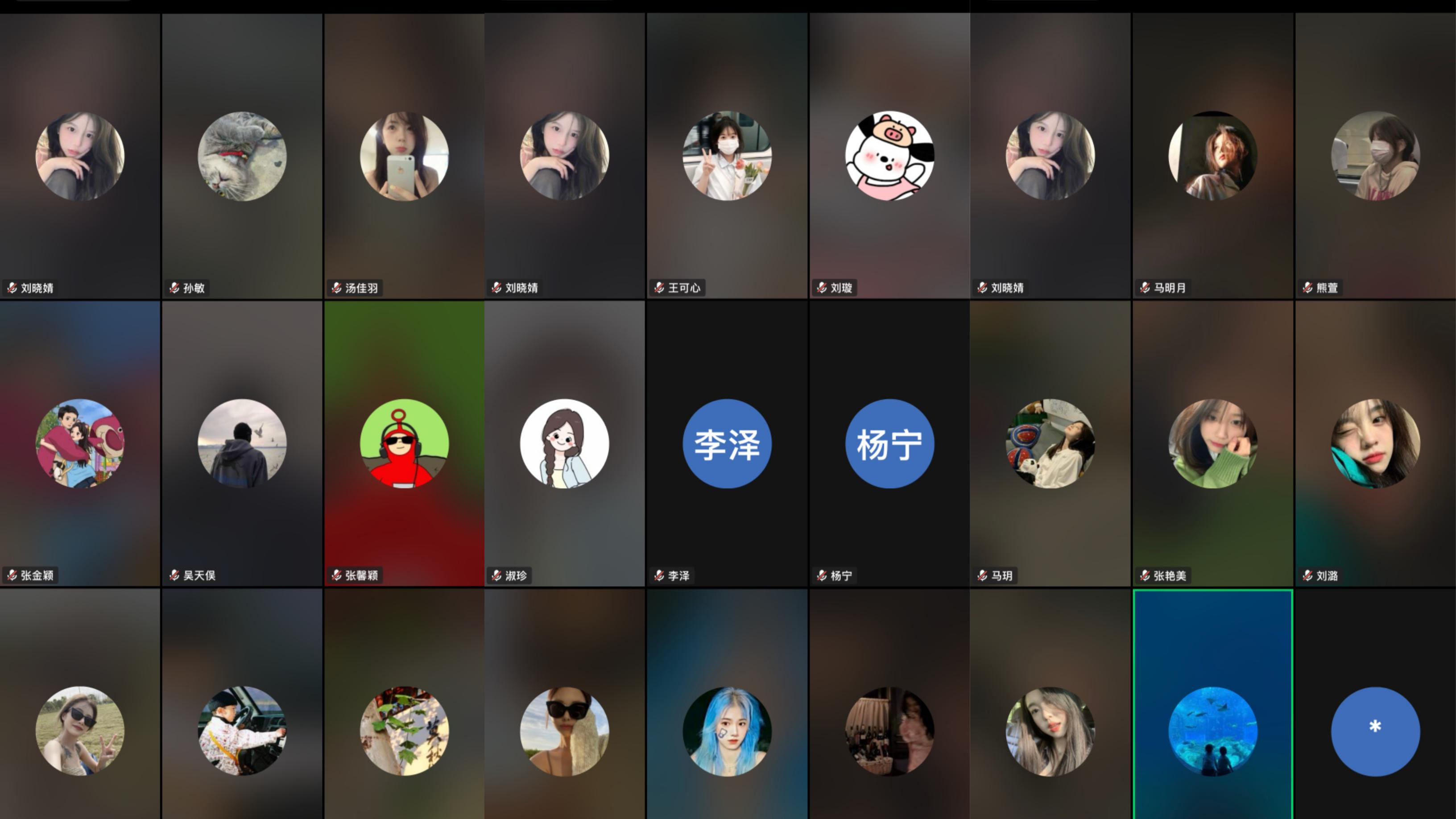Open 汤佳羽's video tile

tap(404, 156)
